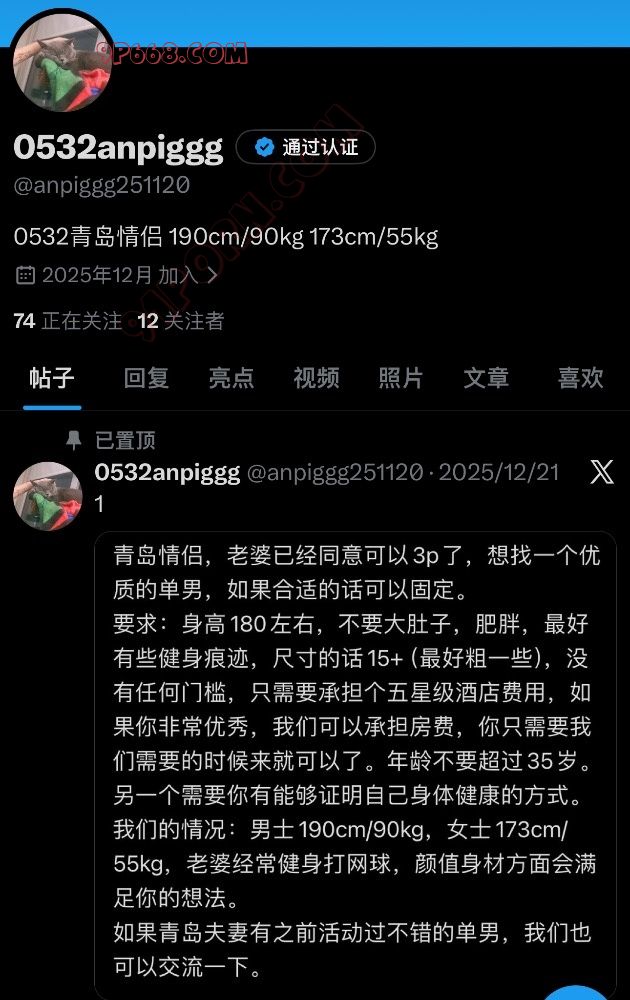630x1000 pixels.
Task: Switch to the 喜欢 tab
Action: click(580, 378)
